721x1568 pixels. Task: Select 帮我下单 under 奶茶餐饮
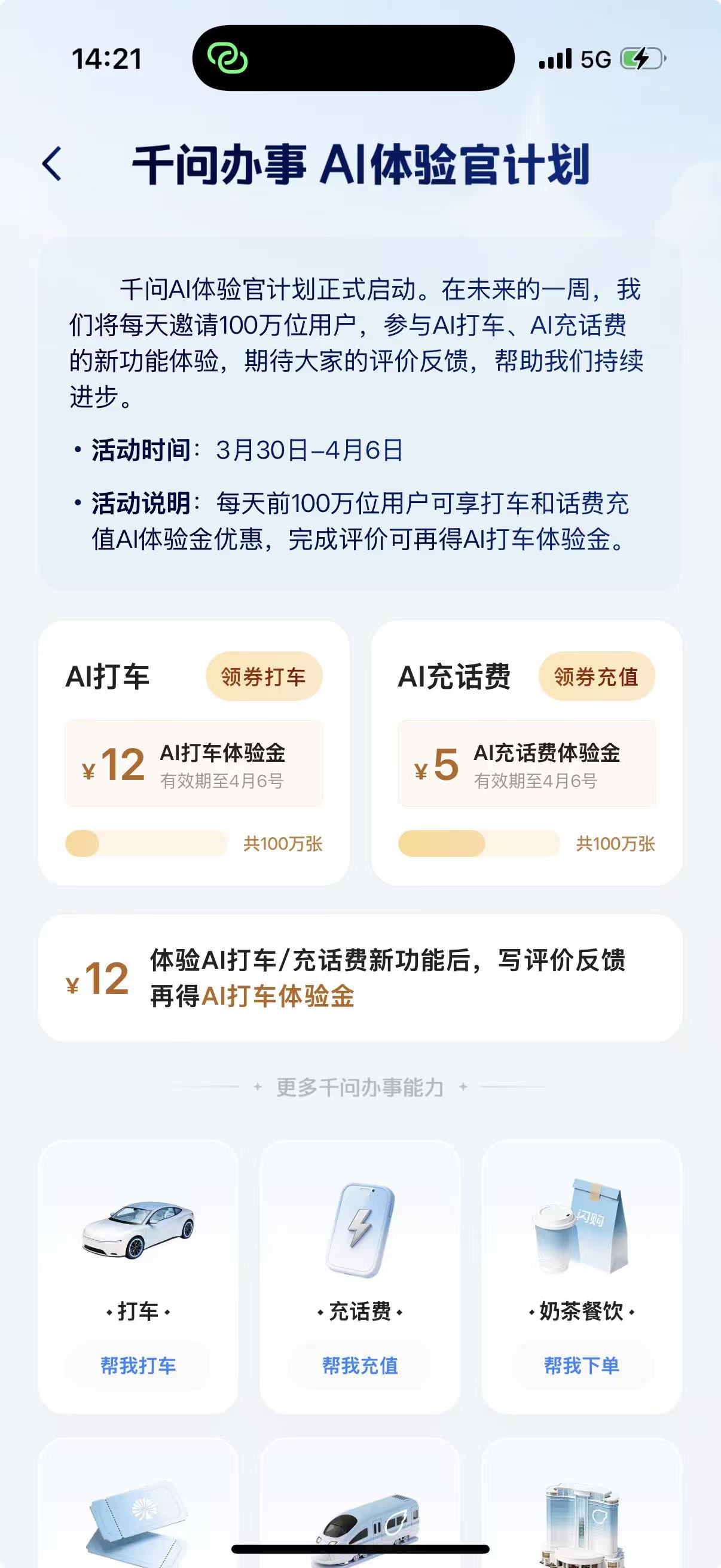581,1365
